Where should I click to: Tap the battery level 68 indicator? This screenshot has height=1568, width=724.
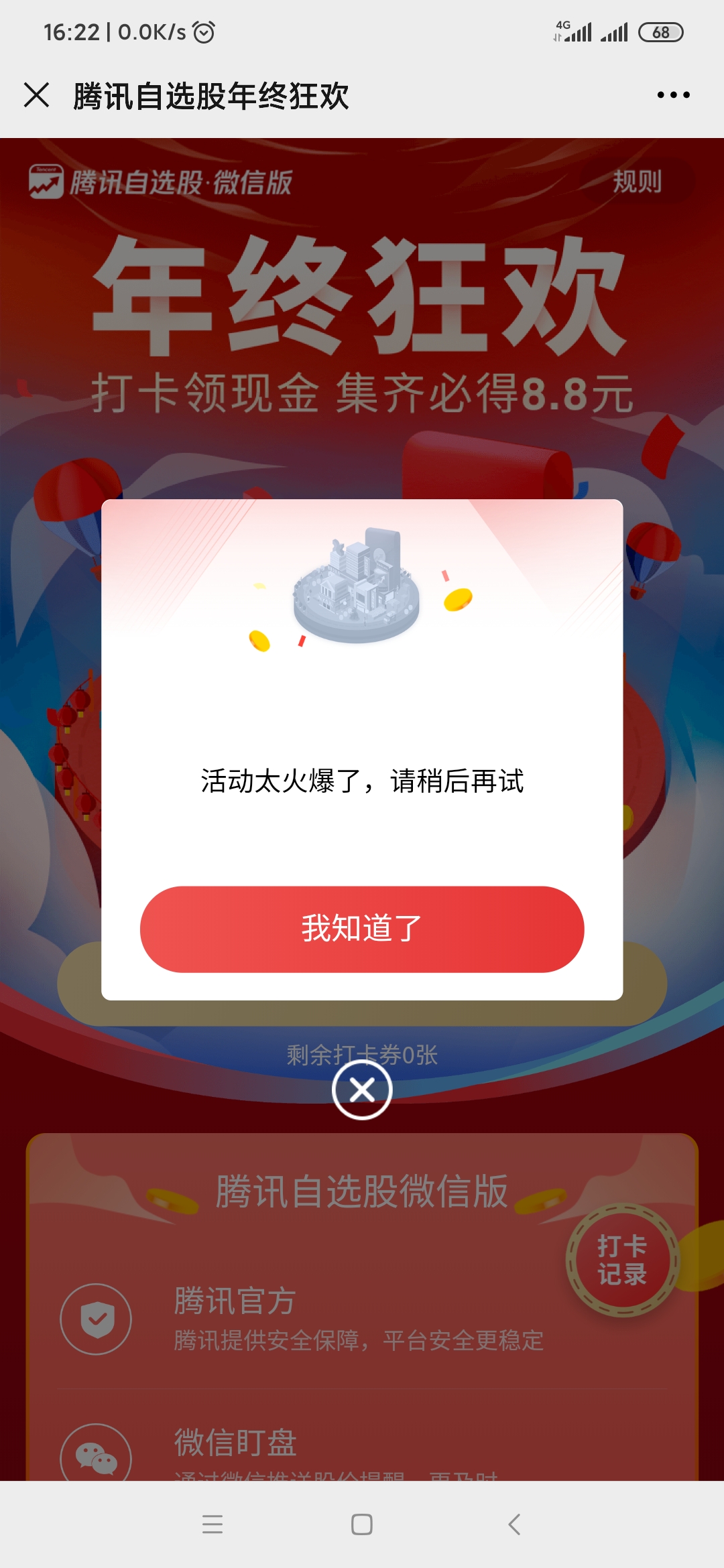[x=660, y=31]
